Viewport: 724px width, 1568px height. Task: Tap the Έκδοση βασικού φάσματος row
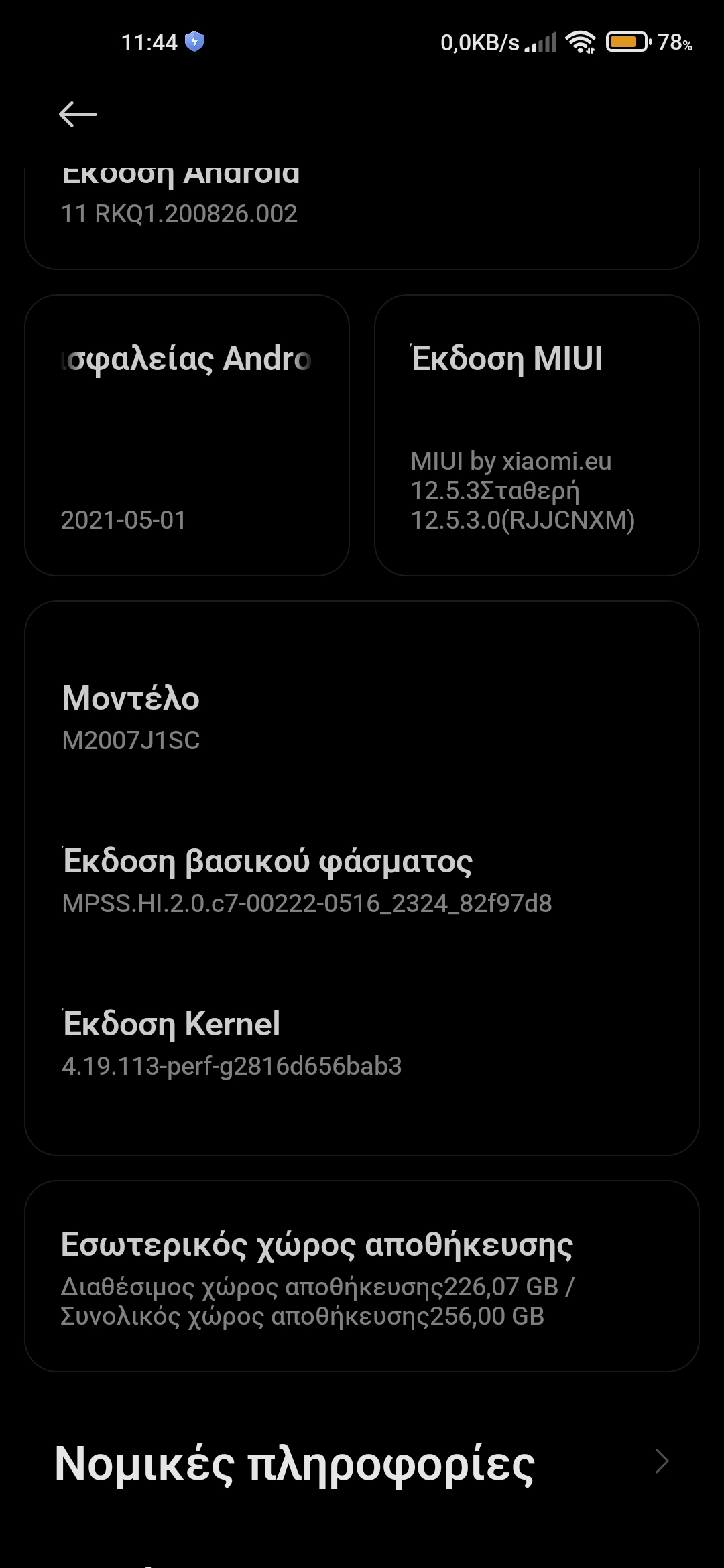[362, 880]
